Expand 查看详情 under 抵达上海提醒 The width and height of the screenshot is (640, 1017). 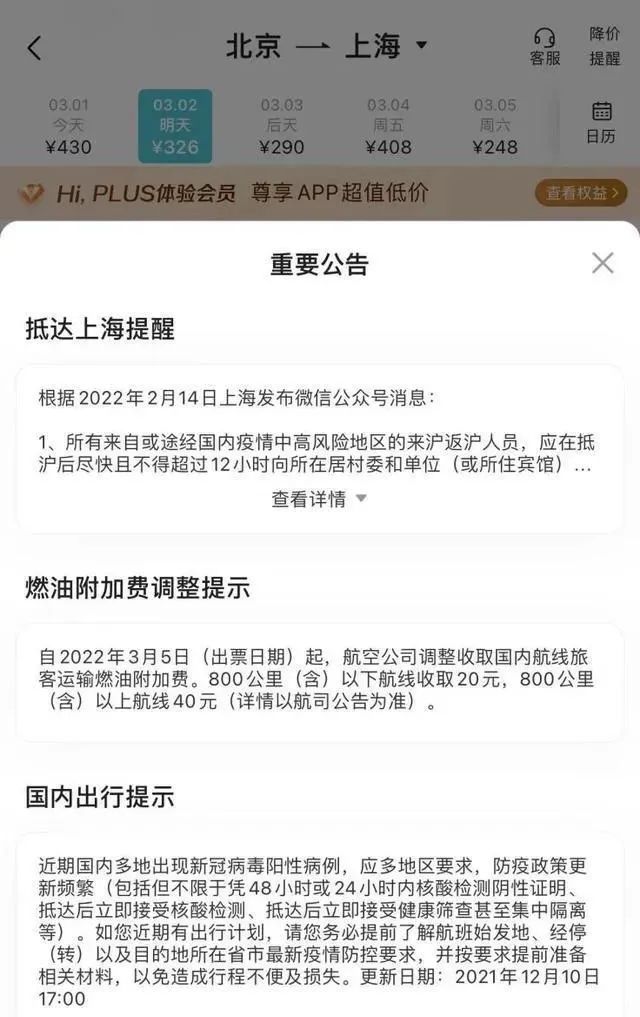(x=320, y=498)
